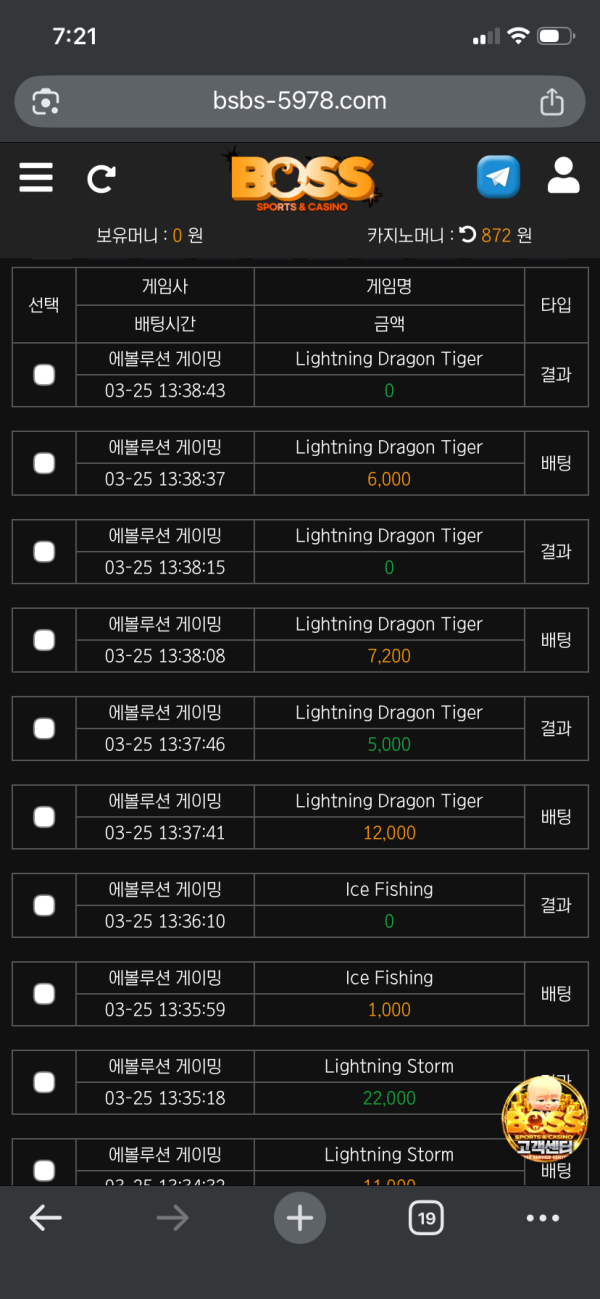
Task: Open the hamburger menu
Action: (36, 178)
